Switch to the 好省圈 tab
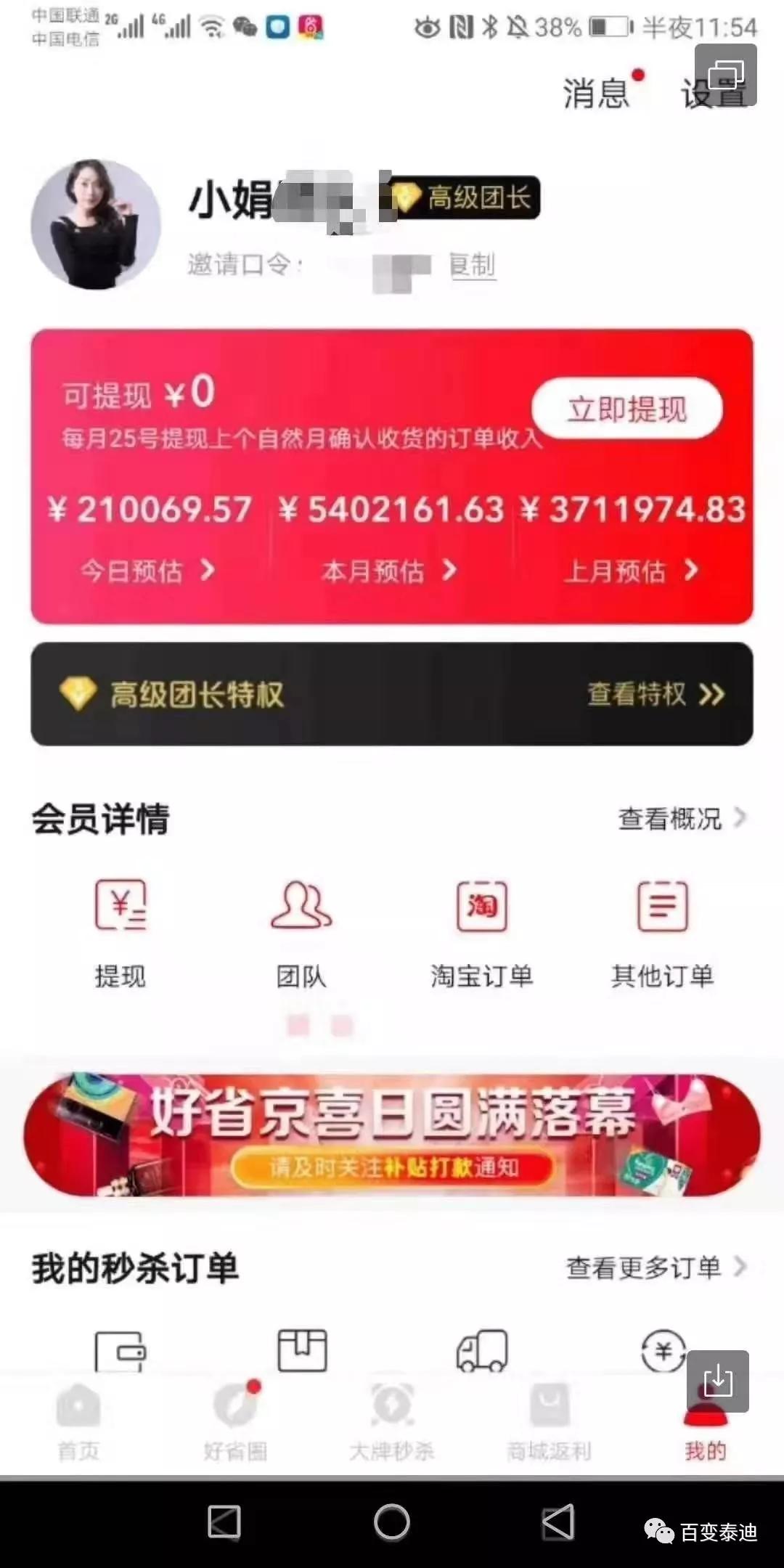 (236, 1423)
